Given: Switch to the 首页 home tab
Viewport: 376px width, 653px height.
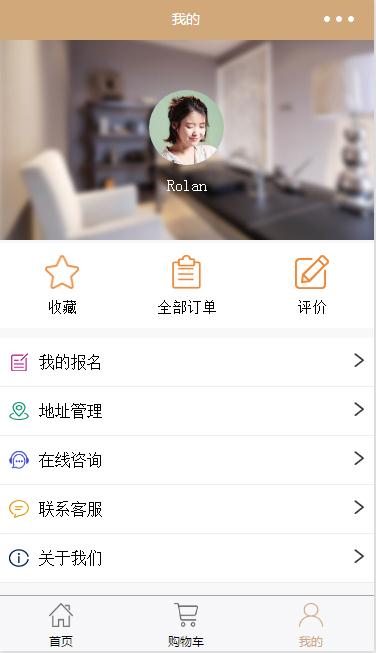Looking at the screenshot, I should (x=61, y=624).
